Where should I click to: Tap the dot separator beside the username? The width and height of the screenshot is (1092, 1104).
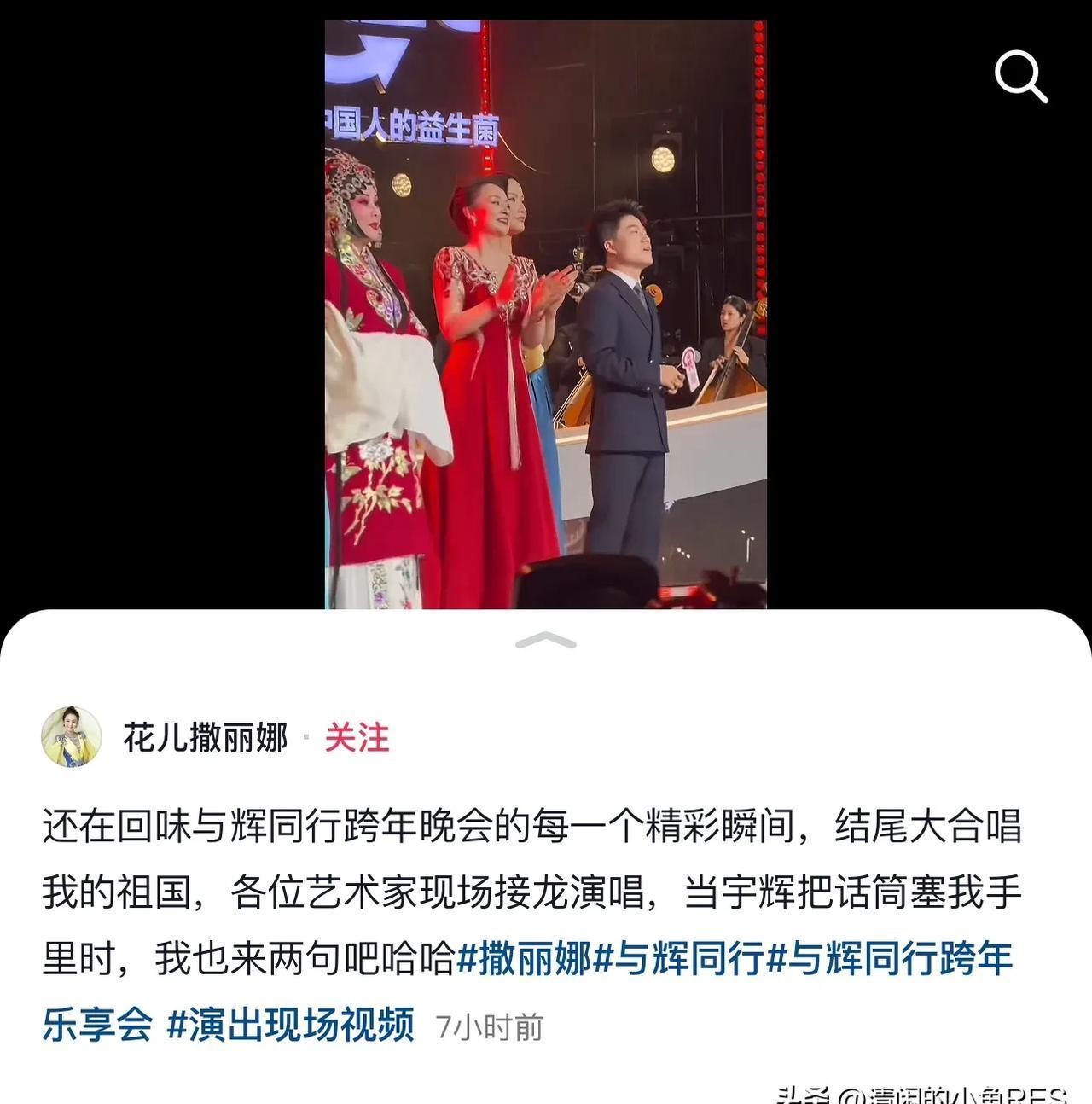[x=305, y=739]
